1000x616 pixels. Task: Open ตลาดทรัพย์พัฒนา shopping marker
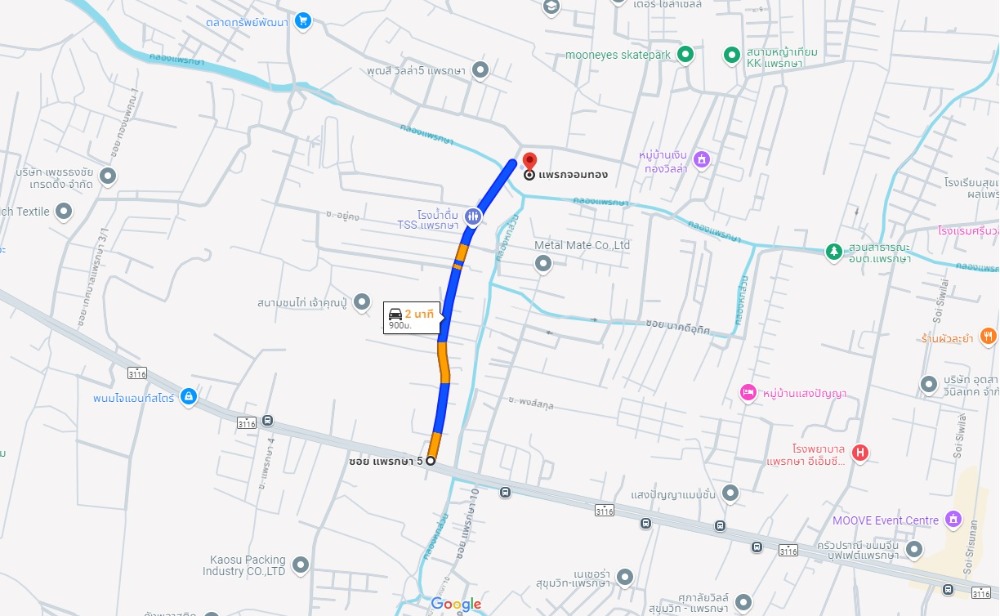[303, 20]
